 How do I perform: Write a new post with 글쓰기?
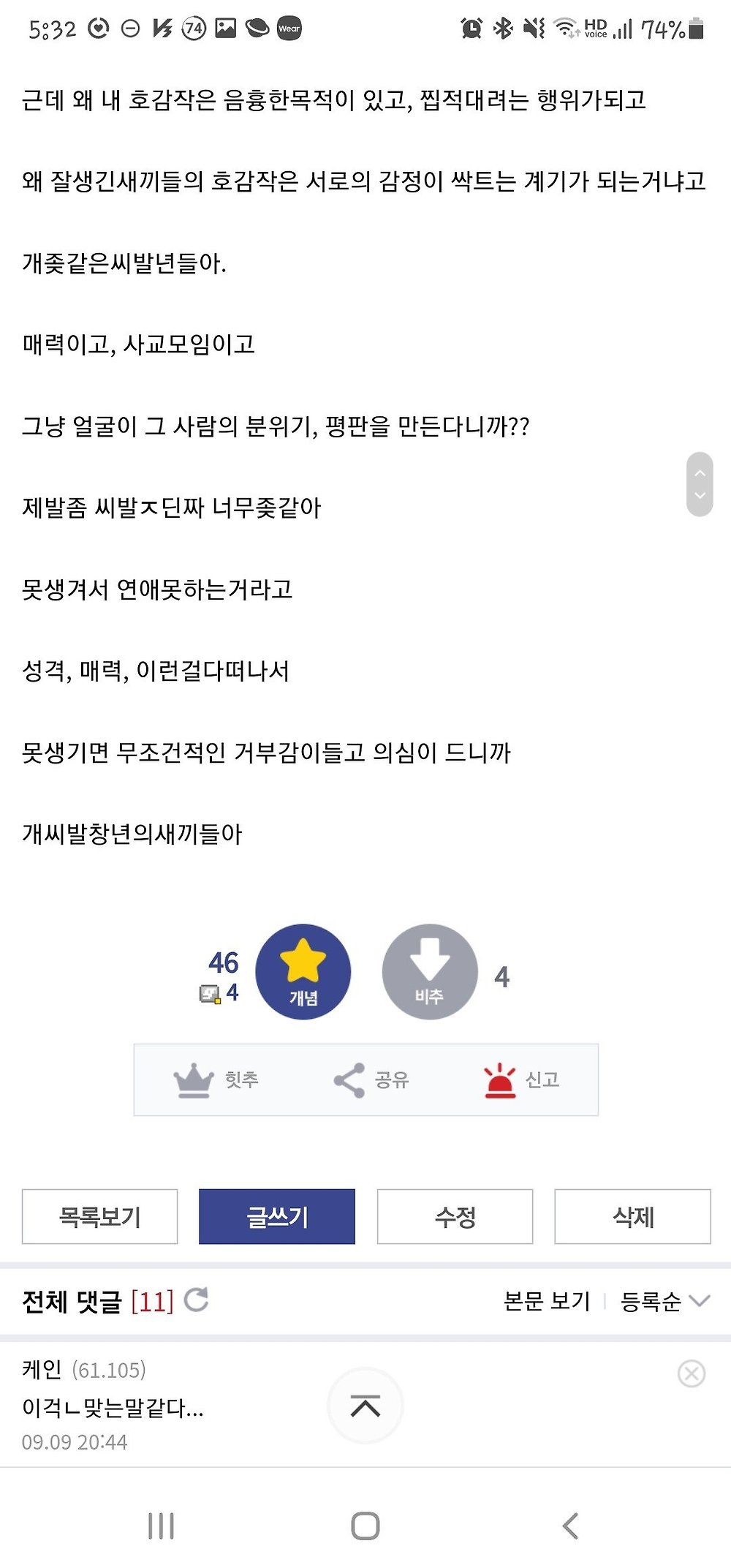coord(277,1216)
